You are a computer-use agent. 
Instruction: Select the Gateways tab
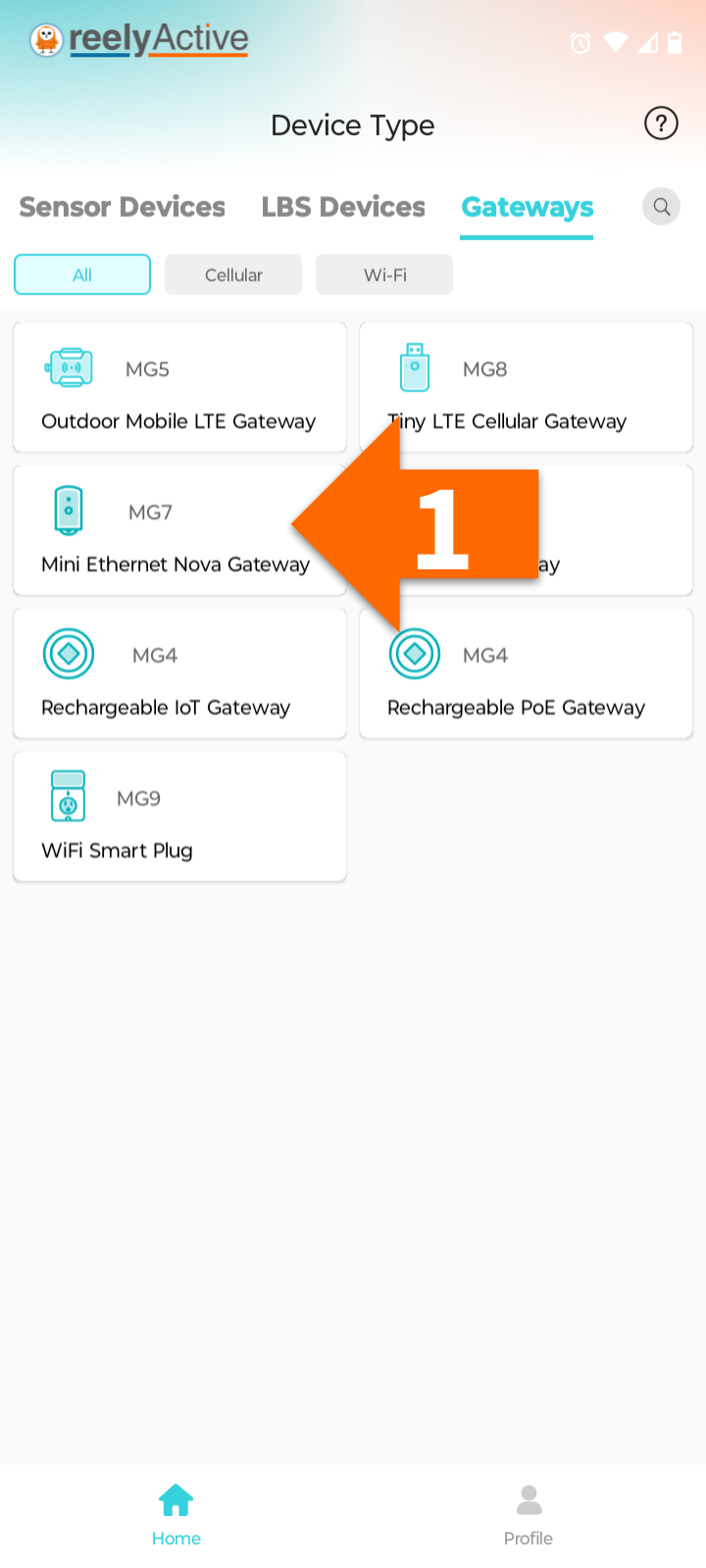tap(528, 208)
